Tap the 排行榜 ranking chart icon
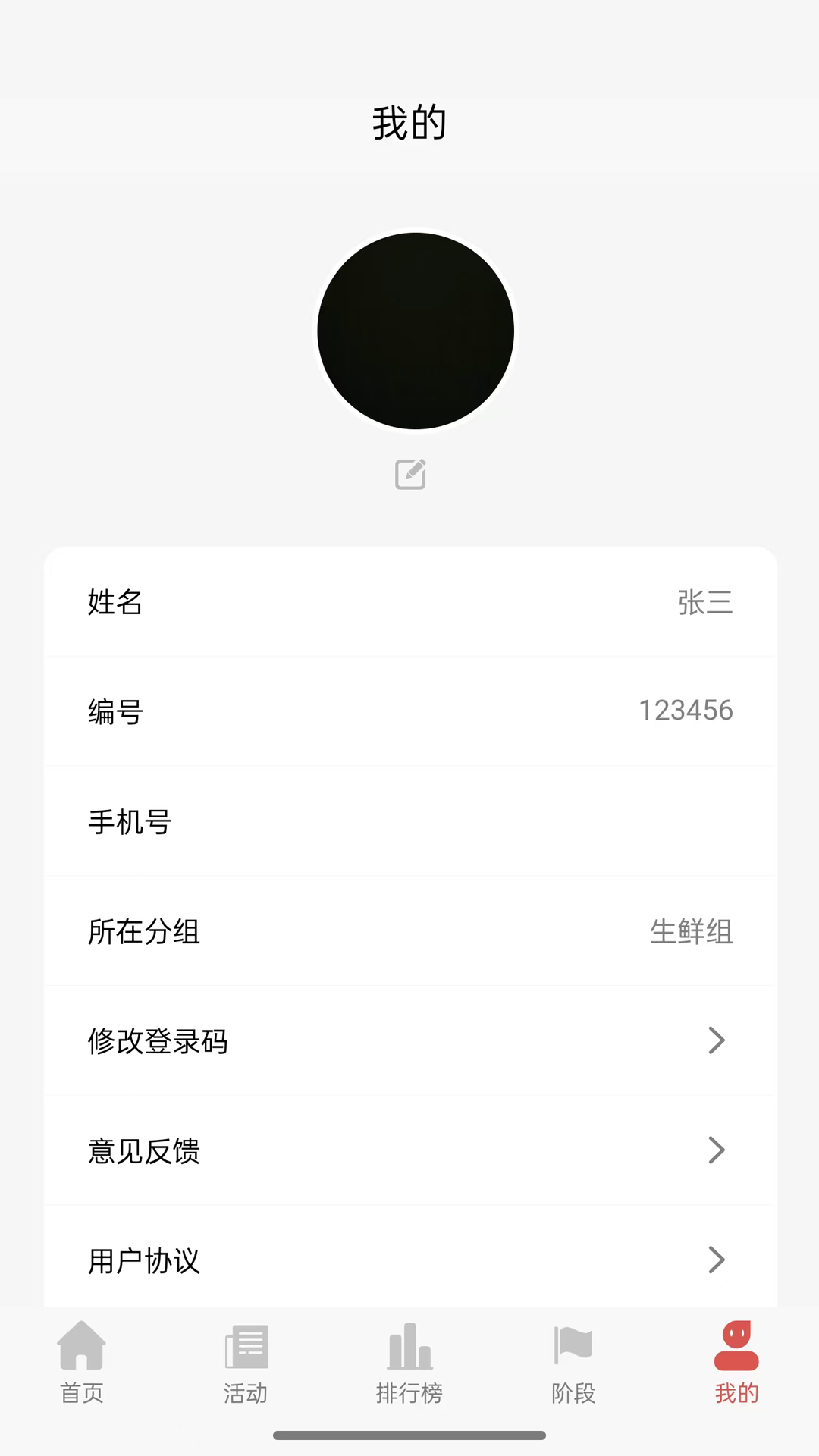 click(x=409, y=1350)
